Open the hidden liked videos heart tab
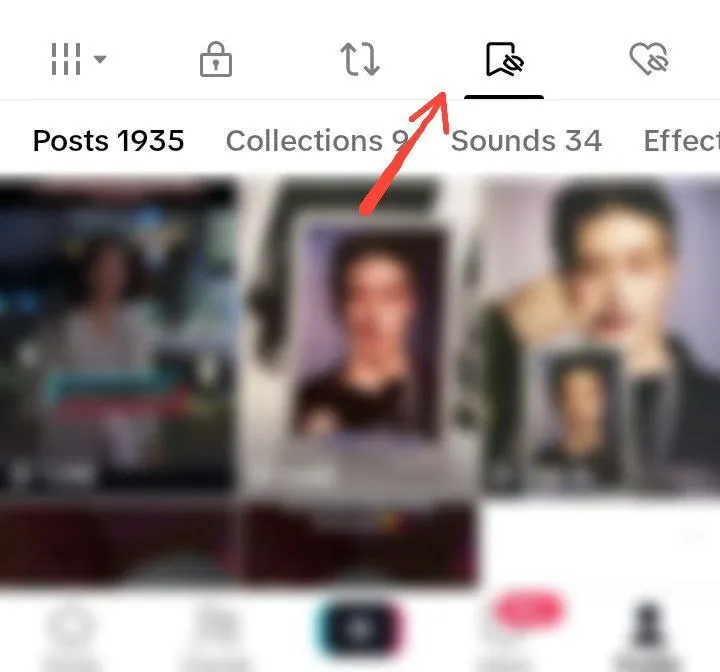 (648, 61)
